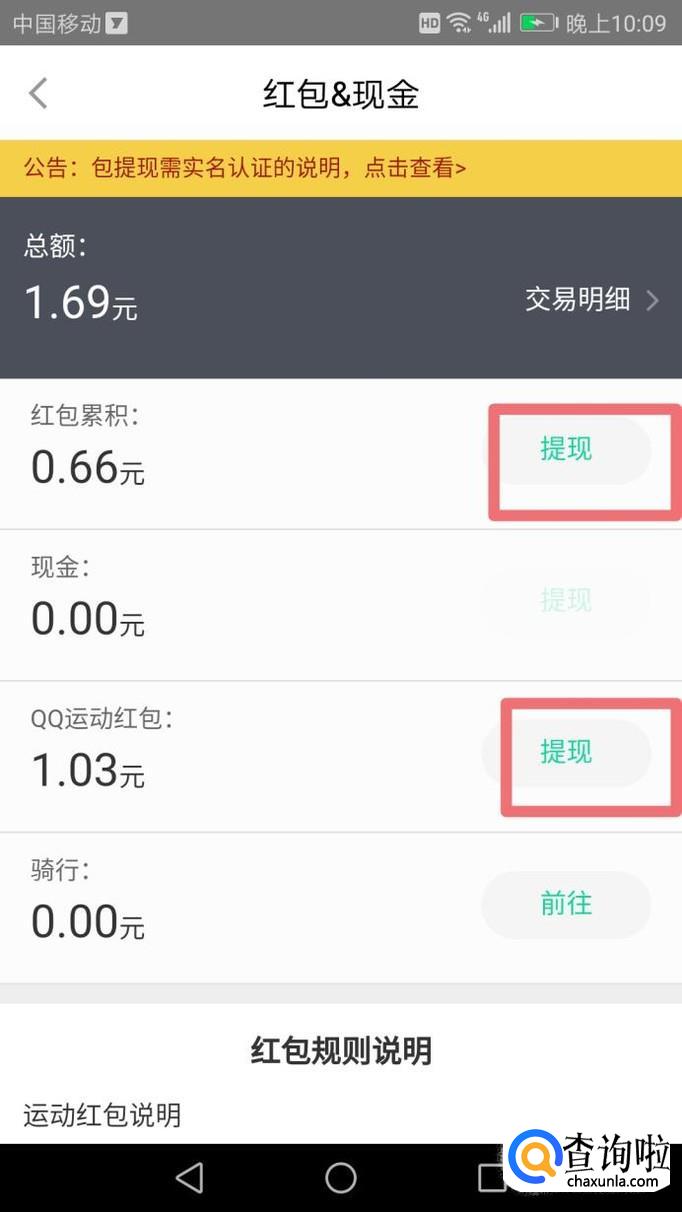Tap 提现 for 红包累积
This screenshot has height=1212, width=682.
point(567,450)
